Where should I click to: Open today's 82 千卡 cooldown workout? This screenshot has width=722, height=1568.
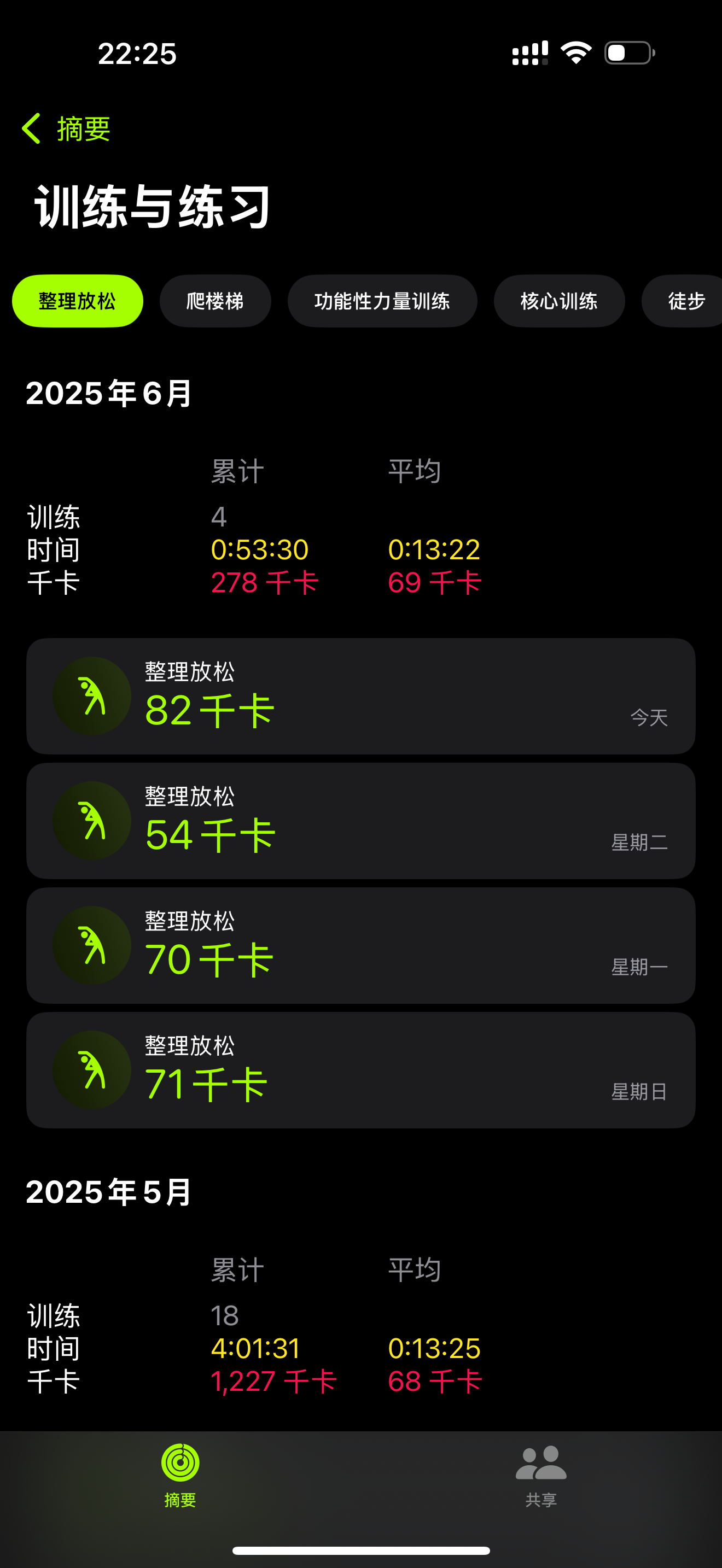point(360,696)
